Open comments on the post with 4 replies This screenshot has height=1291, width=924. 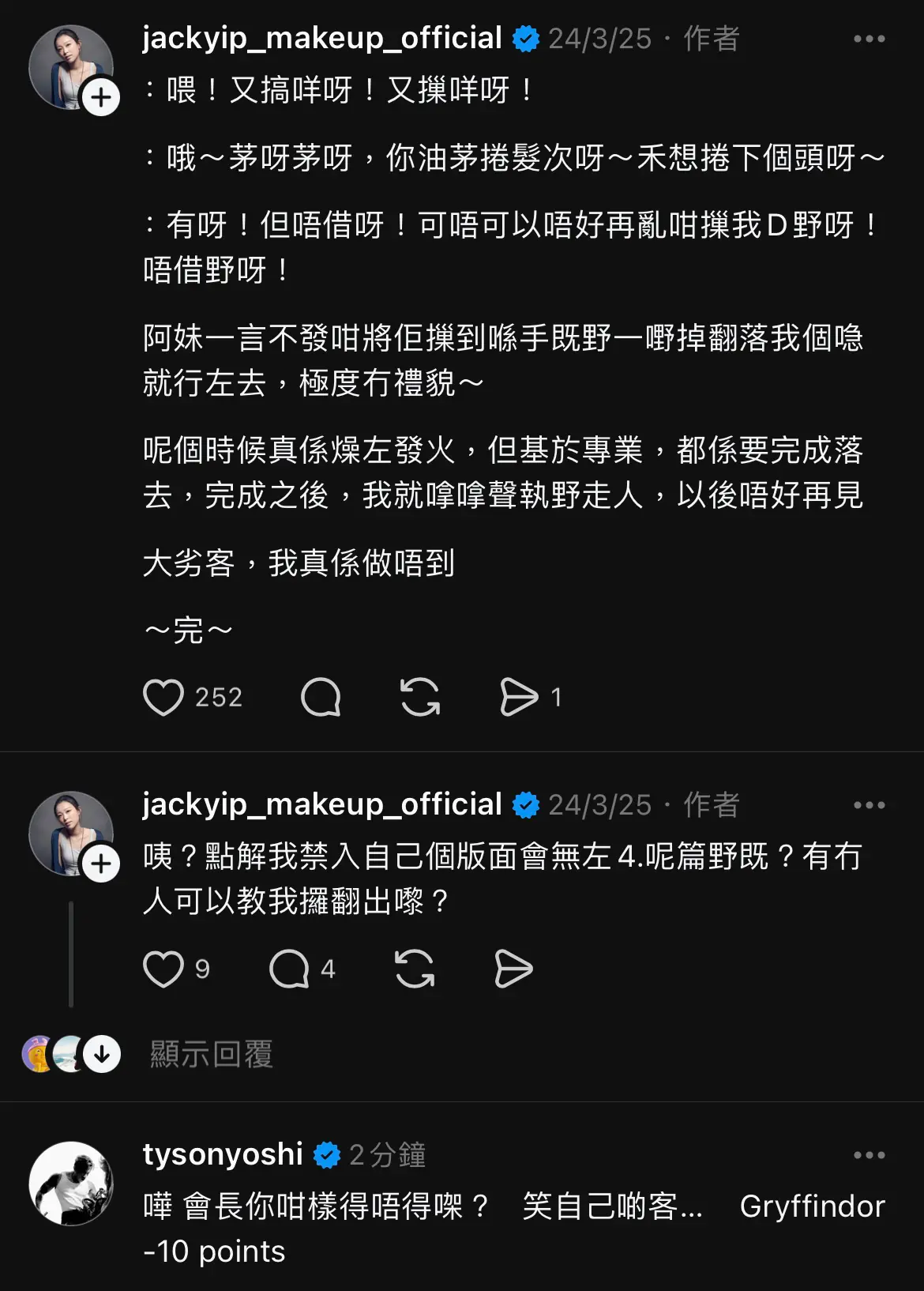(288, 967)
